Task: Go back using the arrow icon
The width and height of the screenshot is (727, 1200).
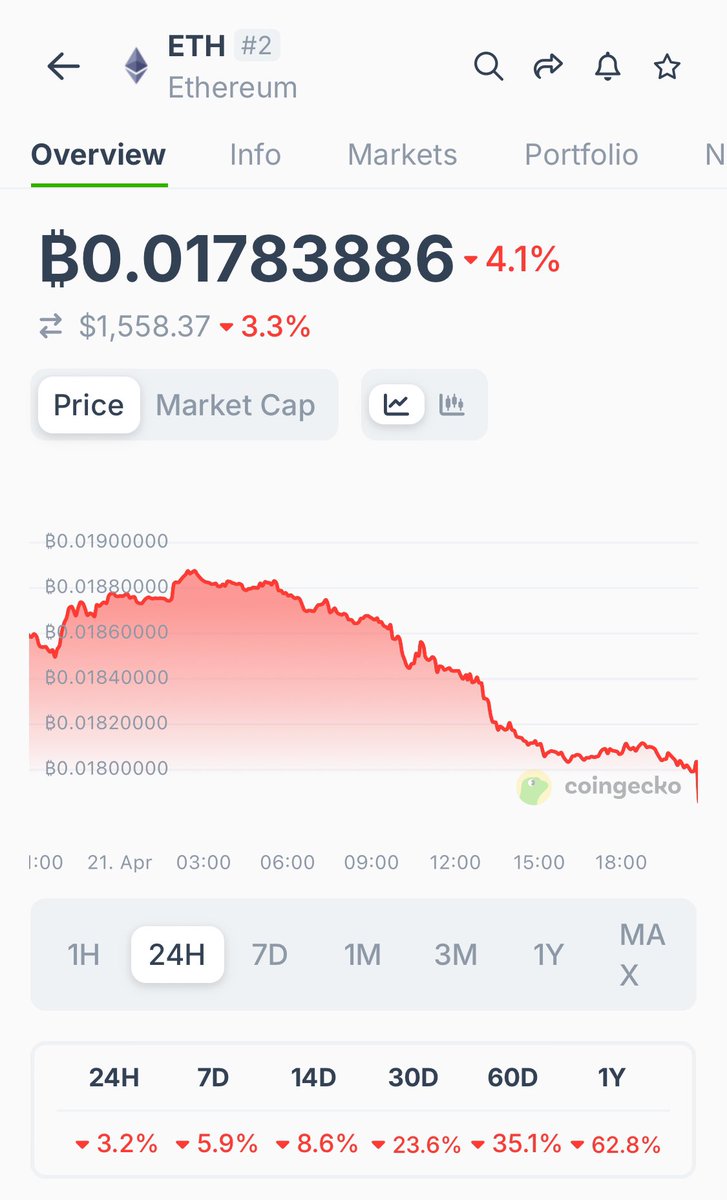Action: tap(63, 67)
